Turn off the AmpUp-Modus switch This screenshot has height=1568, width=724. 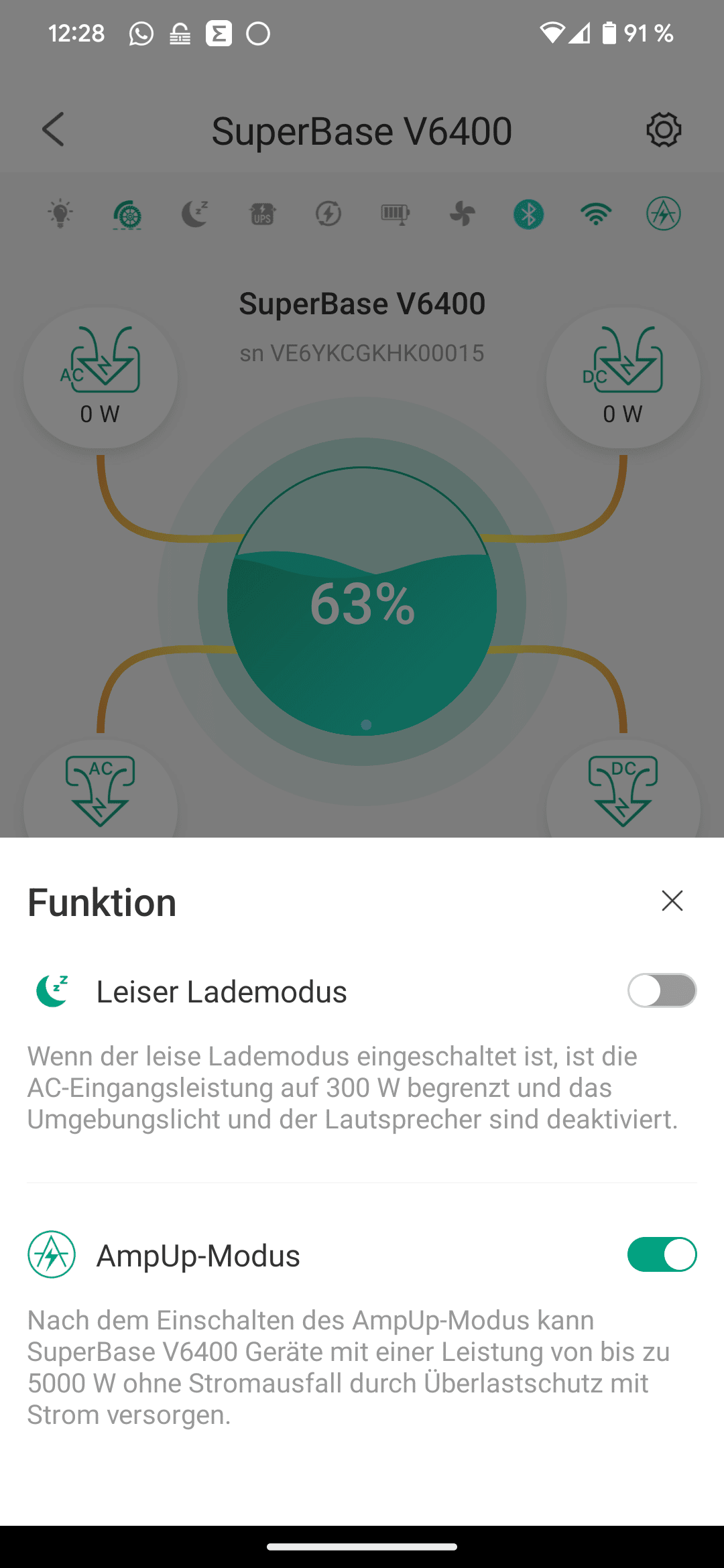[662, 1254]
